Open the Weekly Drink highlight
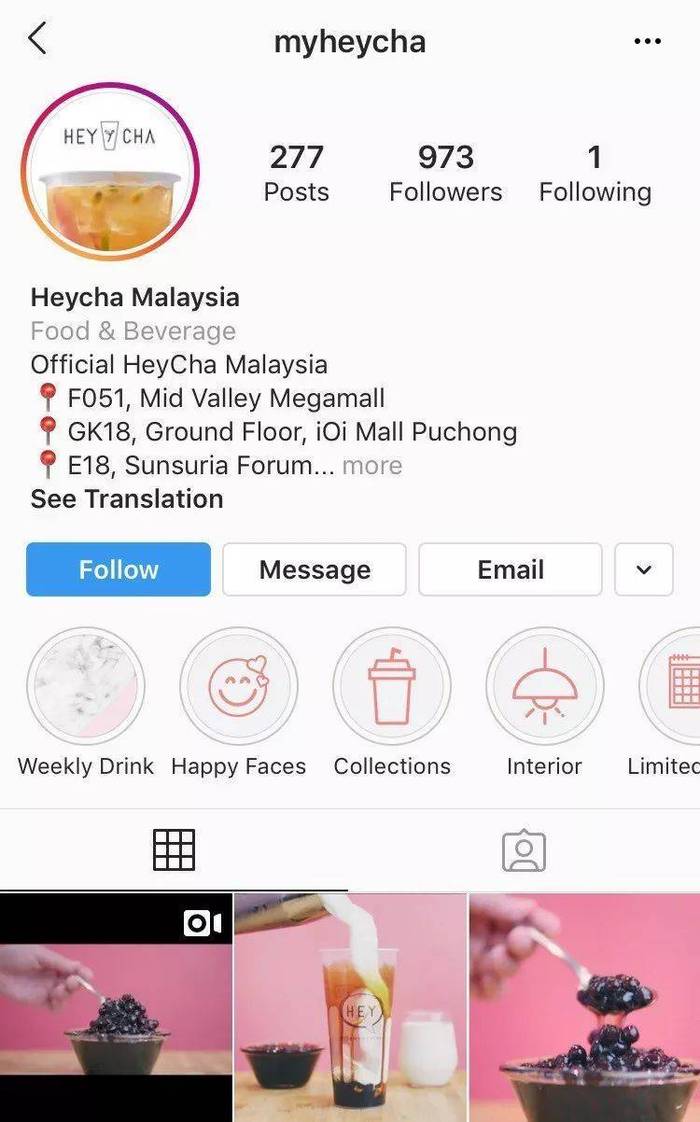 tap(86, 686)
